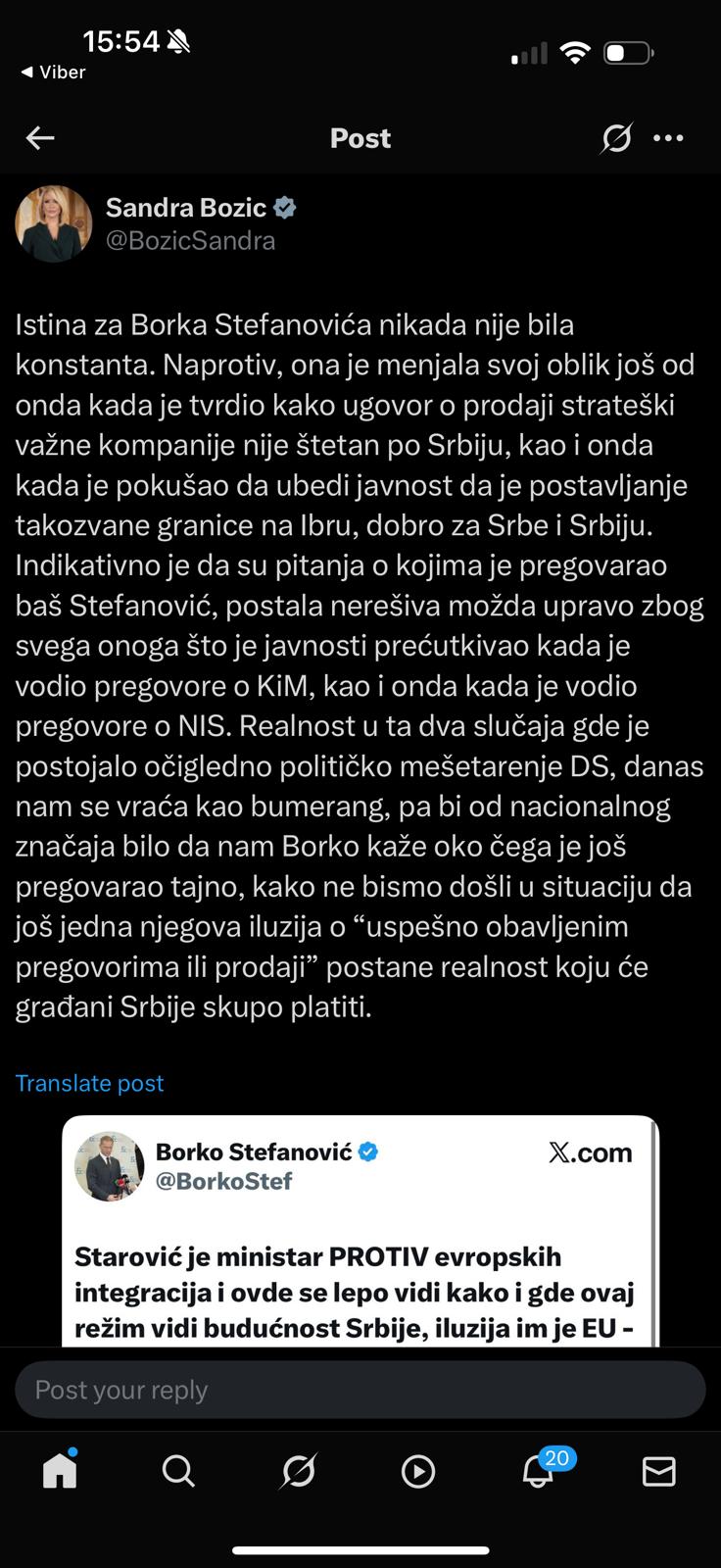This screenshot has width=721, height=1568.
Task: Open Sandra Bozic's profile picture
Action: click(x=53, y=223)
